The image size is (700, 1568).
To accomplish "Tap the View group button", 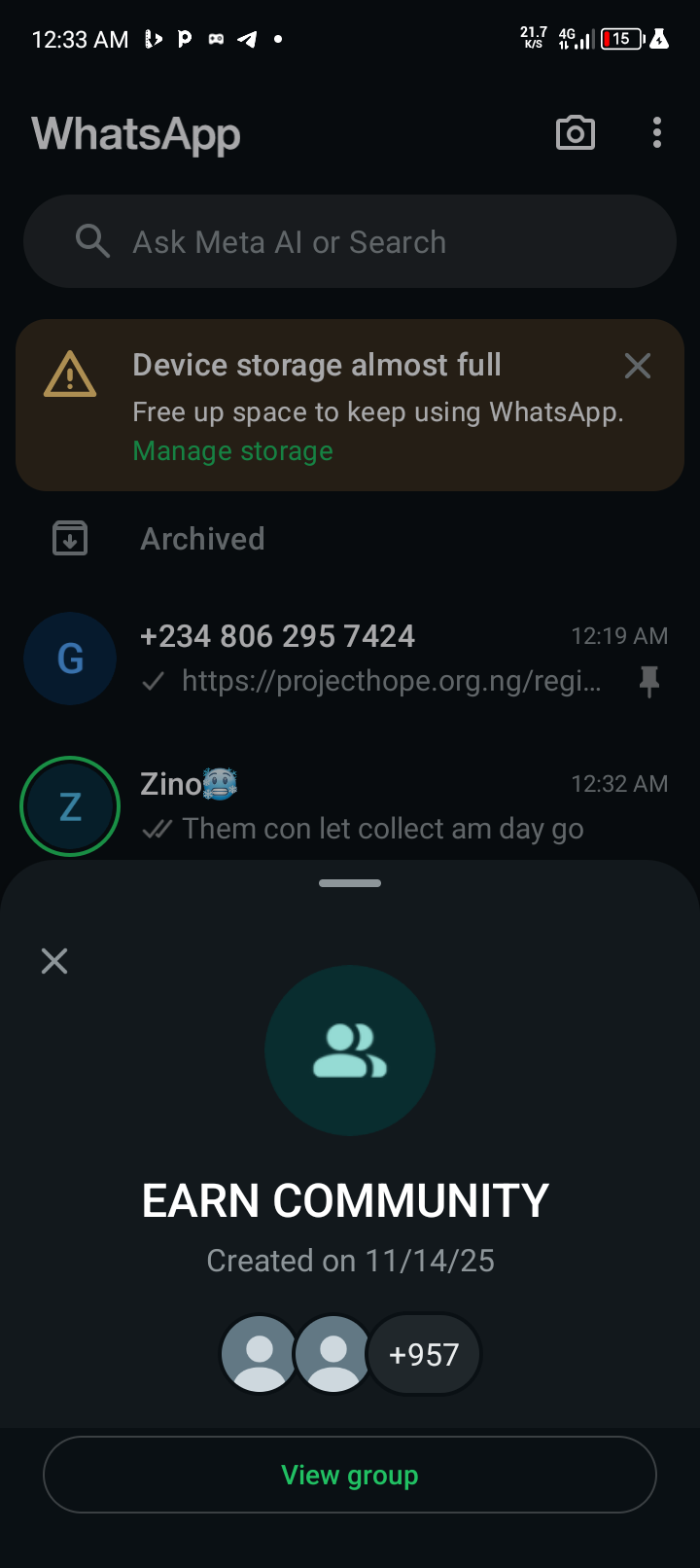I will [x=350, y=1475].
